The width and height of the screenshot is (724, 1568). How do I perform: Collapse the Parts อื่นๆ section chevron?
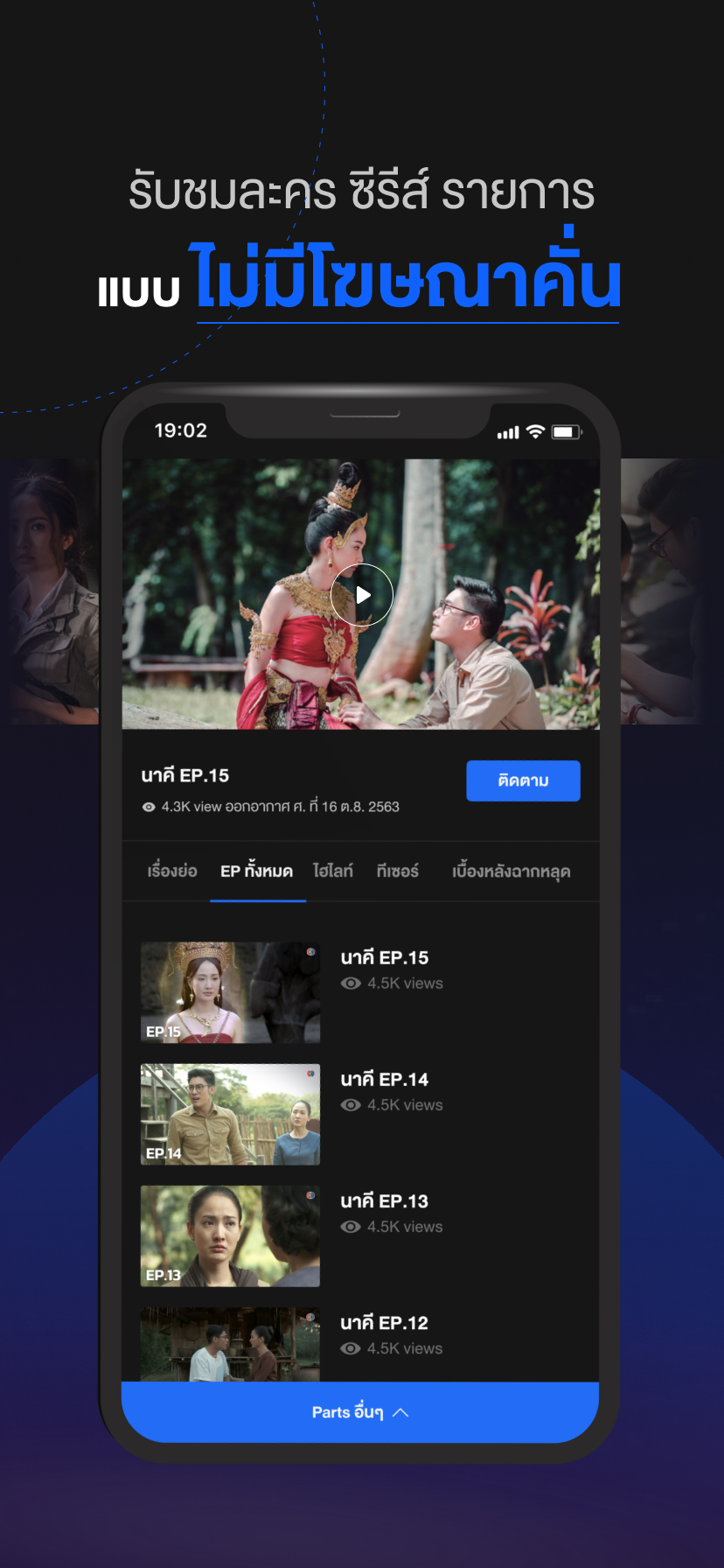400,1411
